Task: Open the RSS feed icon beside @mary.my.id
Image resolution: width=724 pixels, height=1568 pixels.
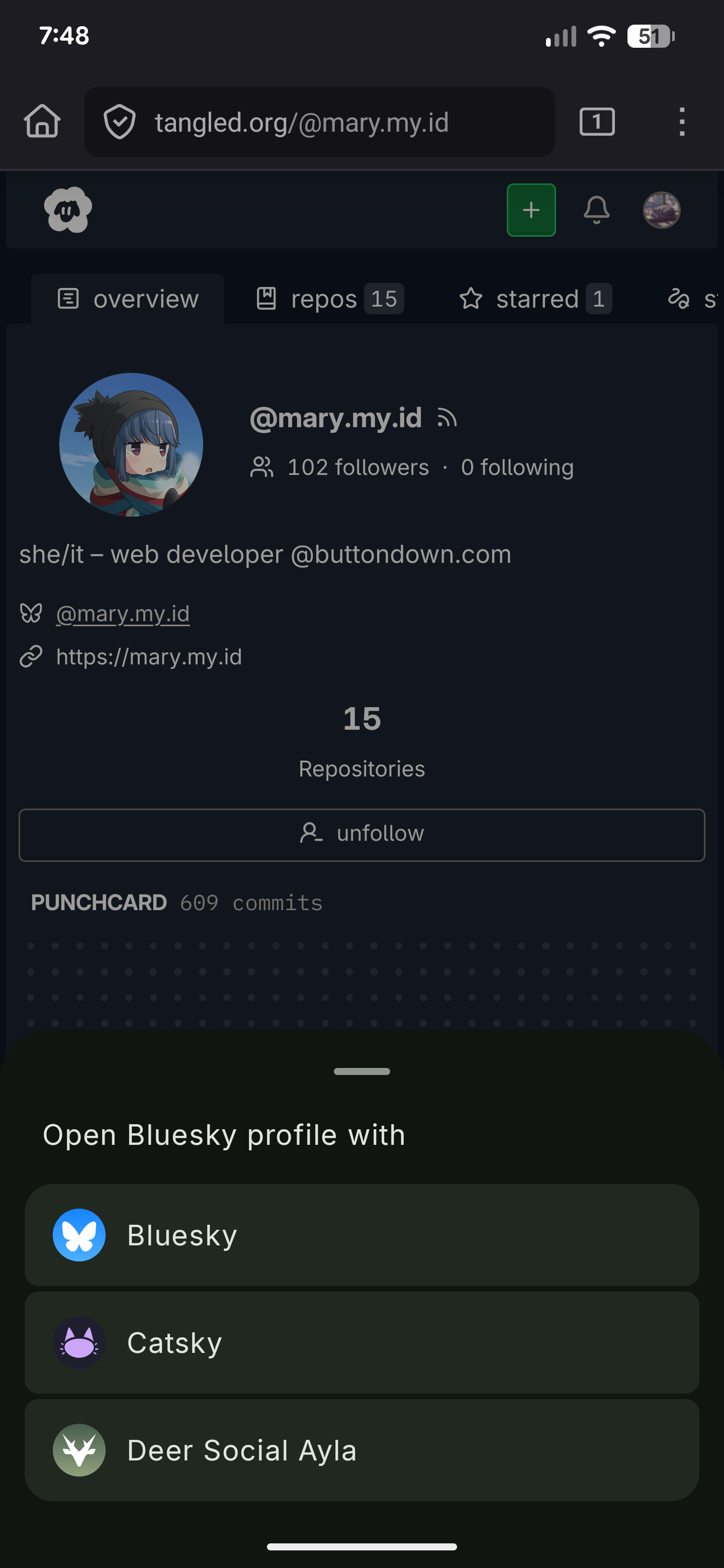Action: pyautogui.click(x=447, y=418)
